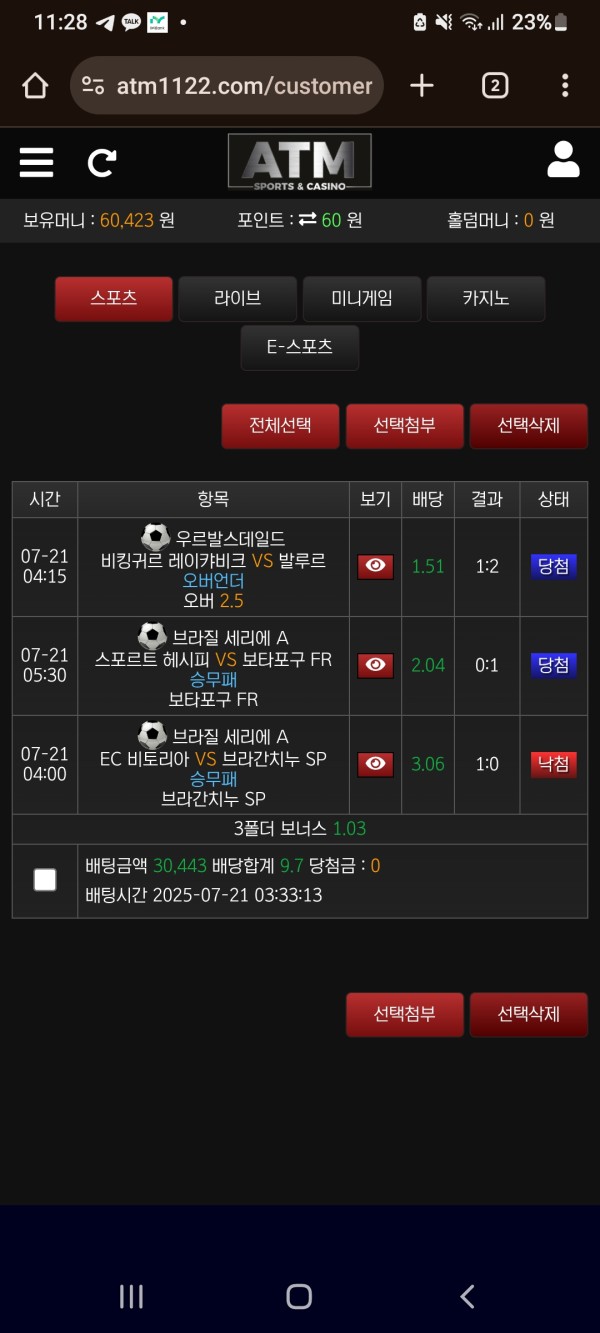The height and width of the screenshot is (1333, 600).
Task: Switch to the 스포츠 tab
Action: [x=114, y=298]
